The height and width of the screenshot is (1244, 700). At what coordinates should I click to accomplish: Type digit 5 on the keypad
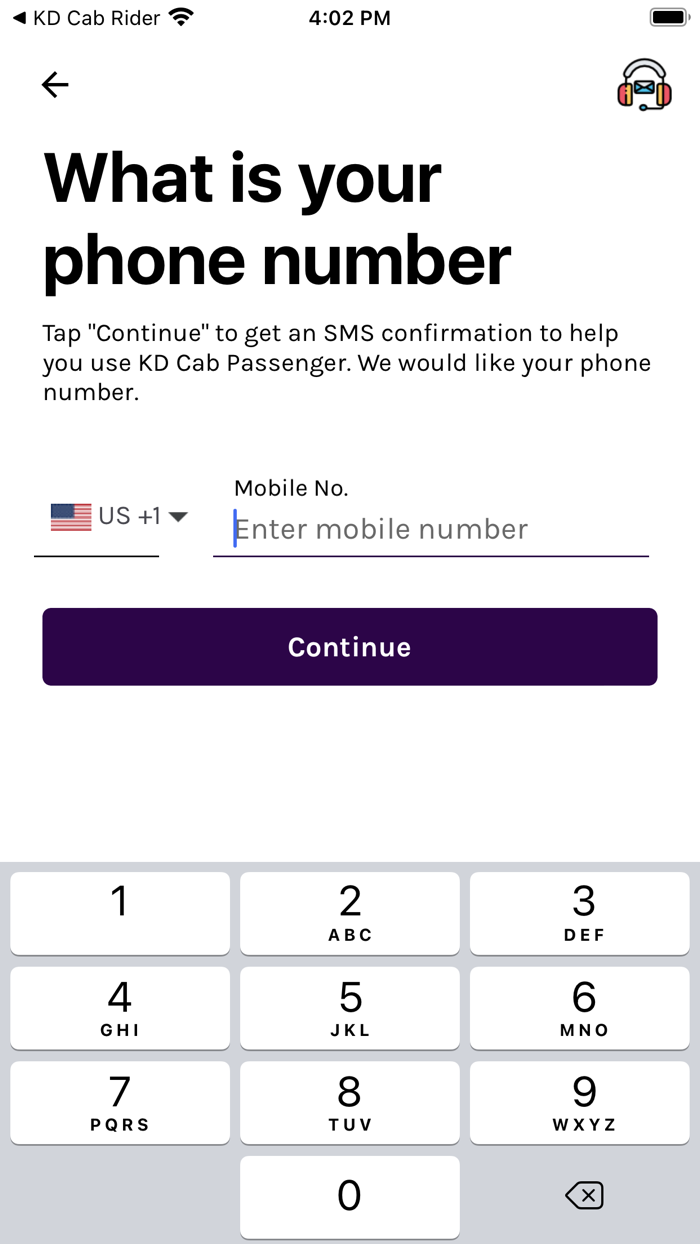350,1008
